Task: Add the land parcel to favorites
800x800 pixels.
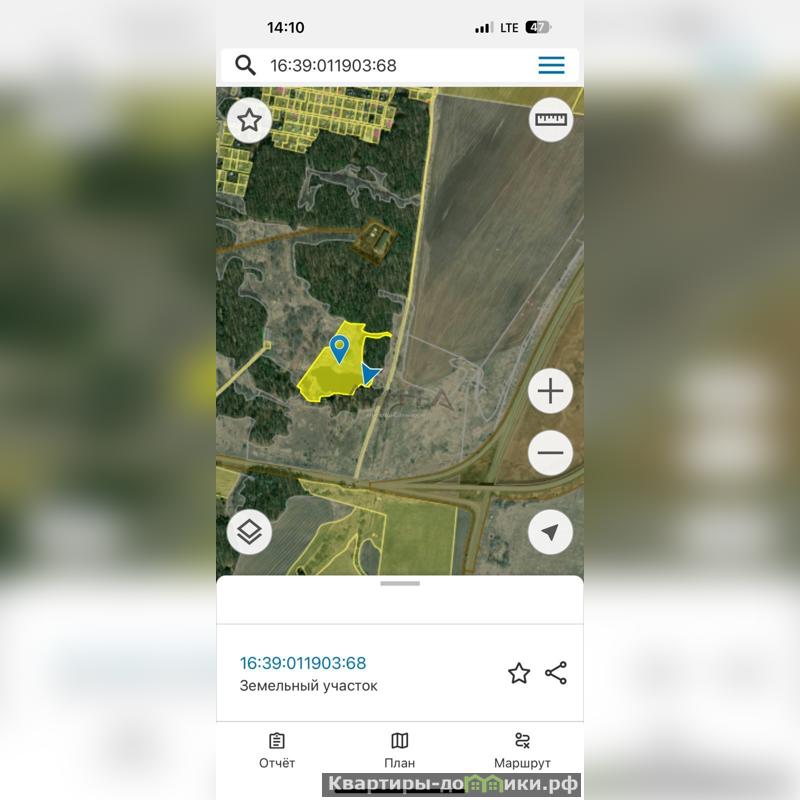Action: coord(518,673)
